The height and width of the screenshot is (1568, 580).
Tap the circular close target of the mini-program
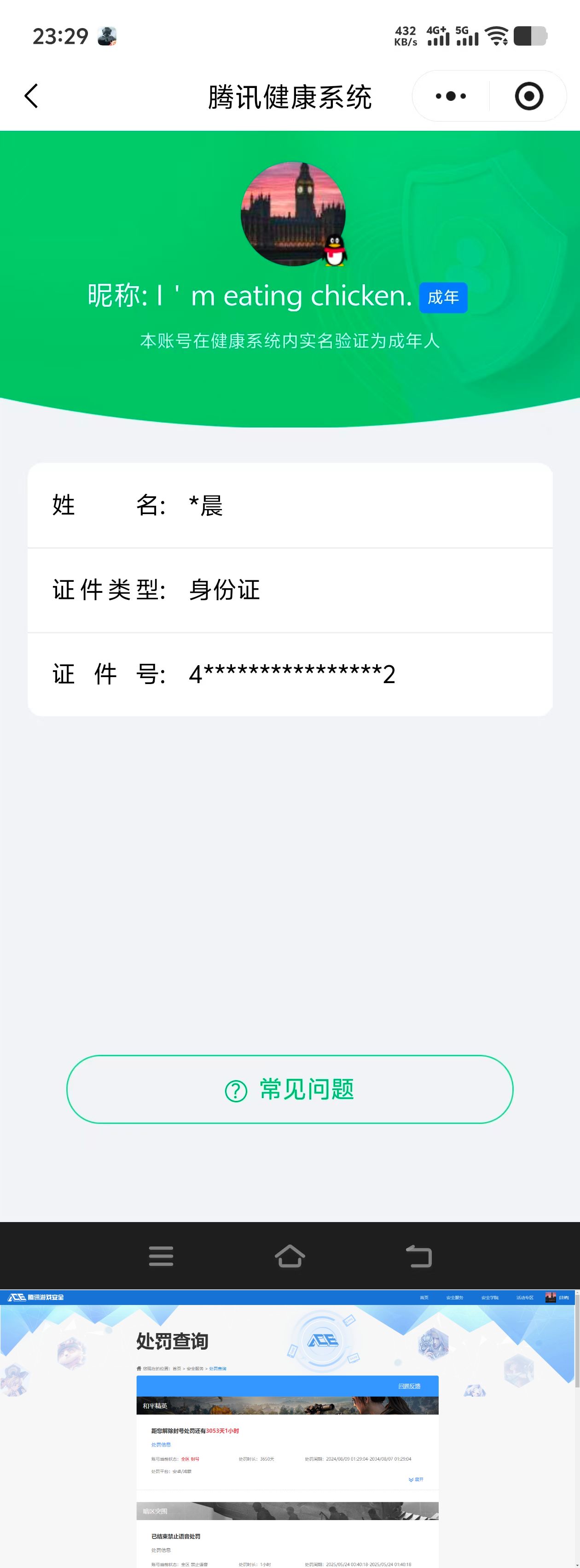coord(528,96)
